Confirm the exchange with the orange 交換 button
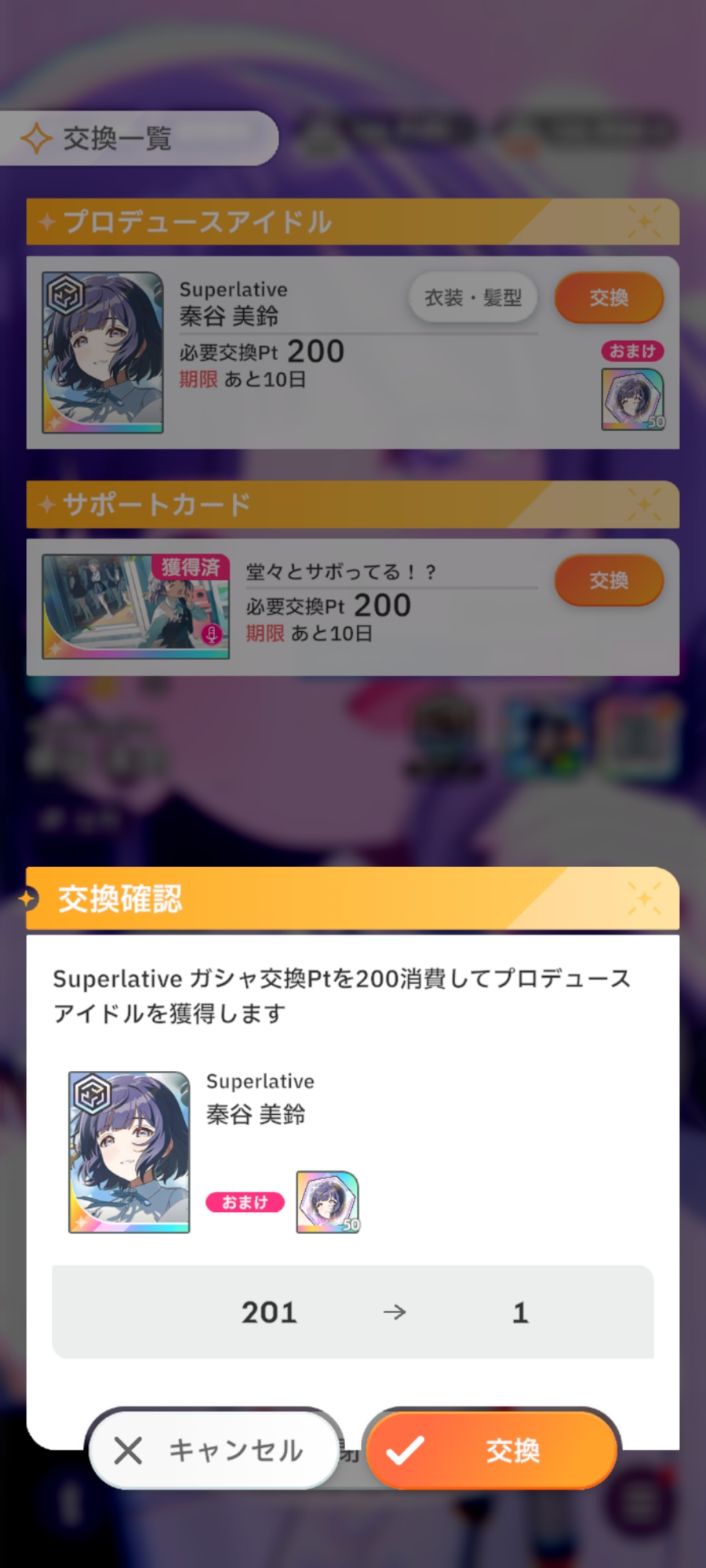This screenshot has width=706, height=1568. pyautogui.click(x=492, y=1450)
